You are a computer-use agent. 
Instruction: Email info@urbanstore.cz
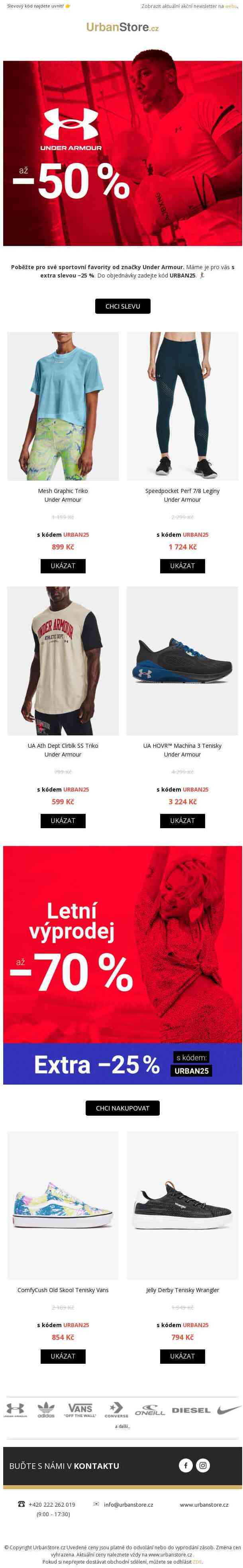(128, 1504)
